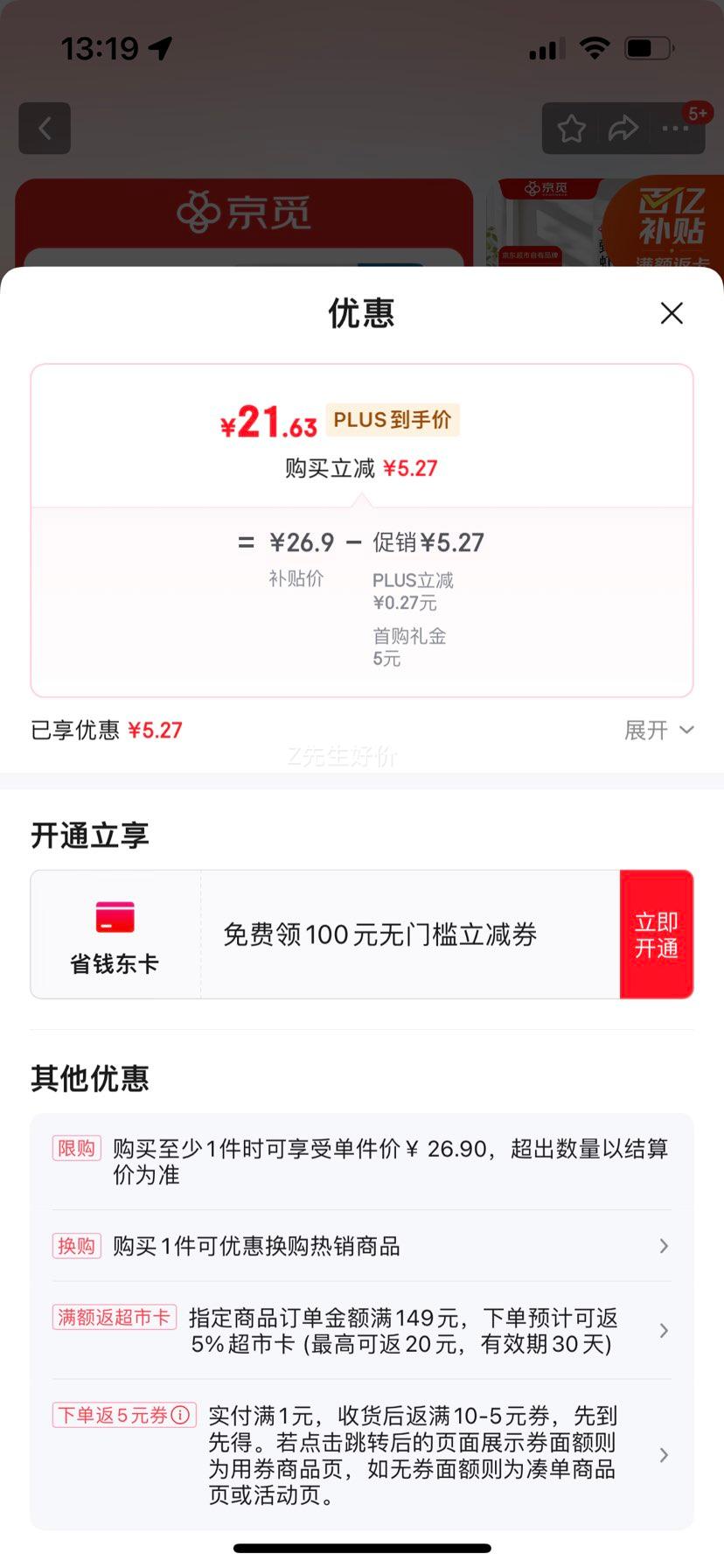Expand the 已享优惠 details via 展开
724x1568 pixels.
pyautogui.click(x=660, y=730)
